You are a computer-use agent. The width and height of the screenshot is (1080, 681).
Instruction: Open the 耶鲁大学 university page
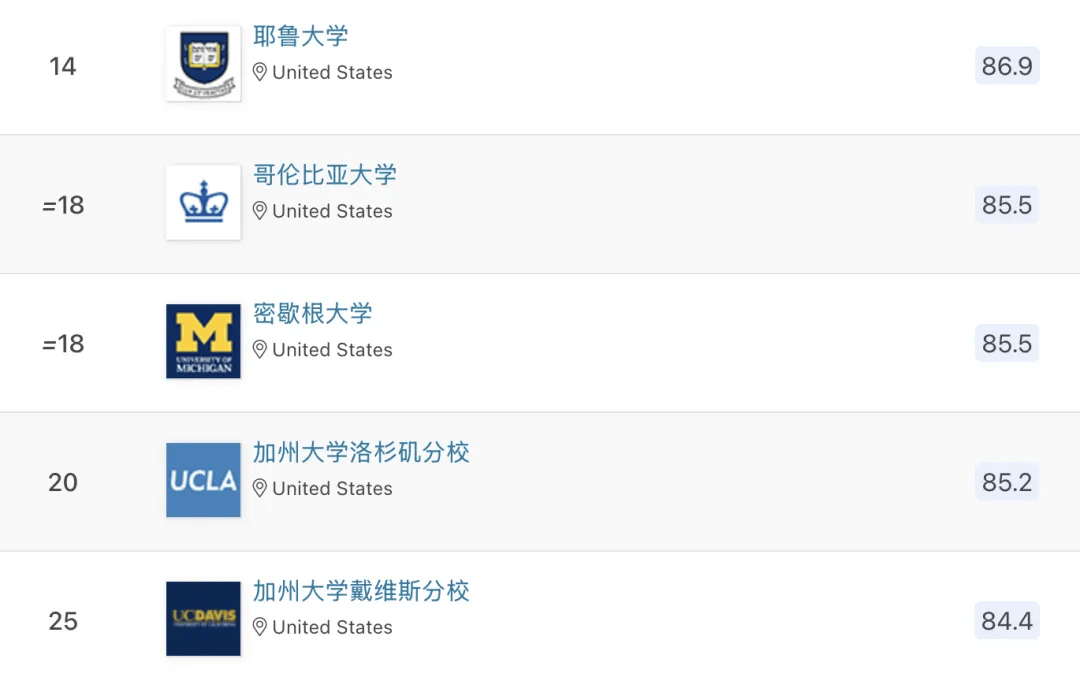click(x=300, y=37)
